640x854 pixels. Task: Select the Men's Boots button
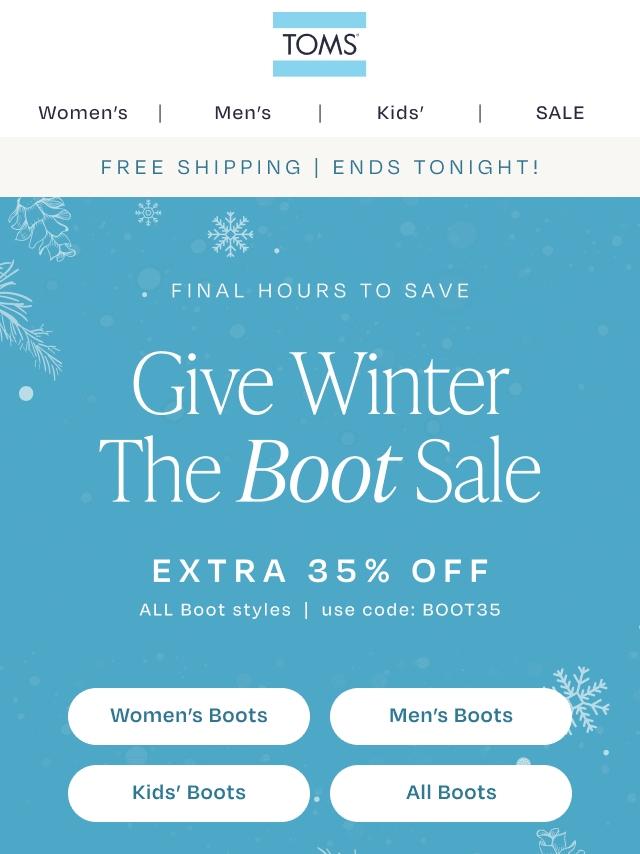pos(451,716)
